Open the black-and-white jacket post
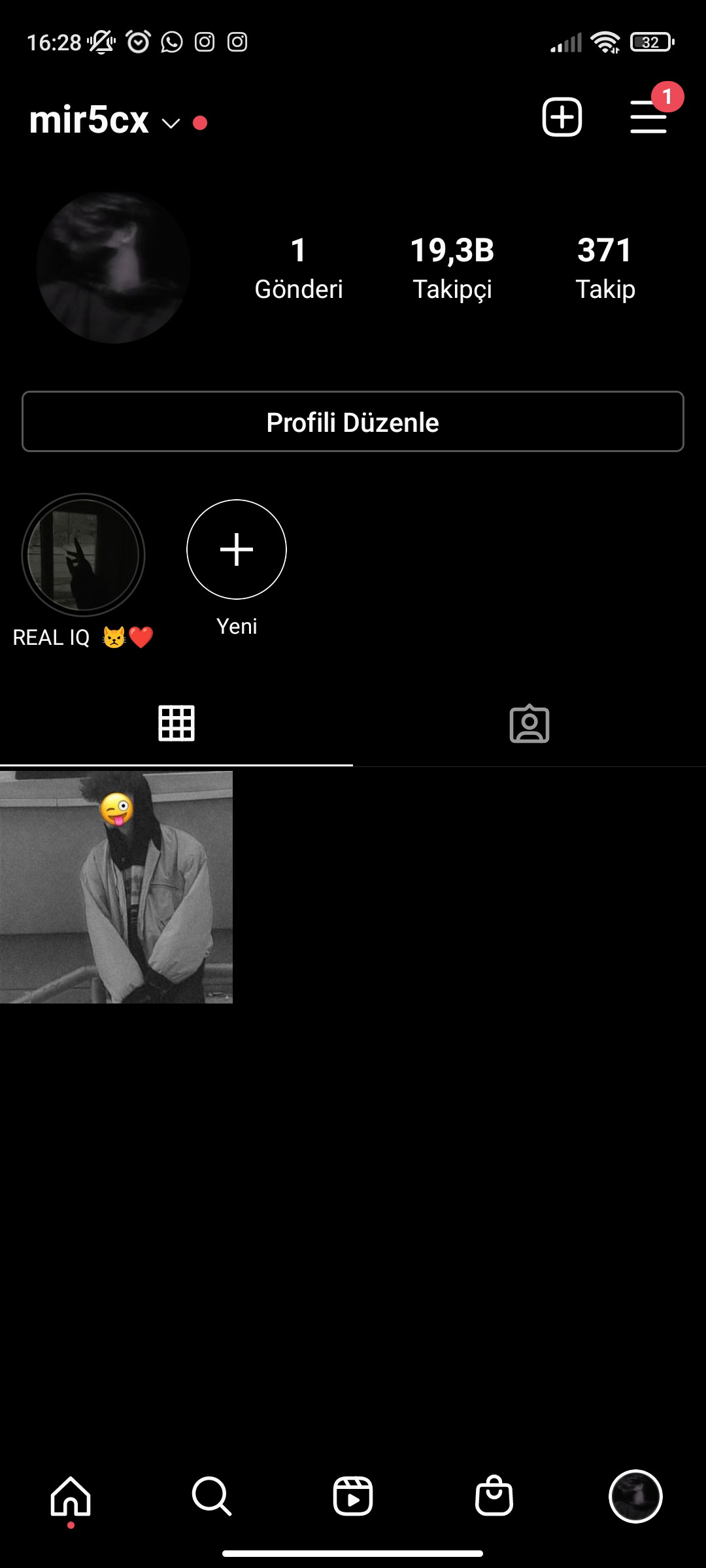The width and height of the screenshot is (706, 1568). 116,887
